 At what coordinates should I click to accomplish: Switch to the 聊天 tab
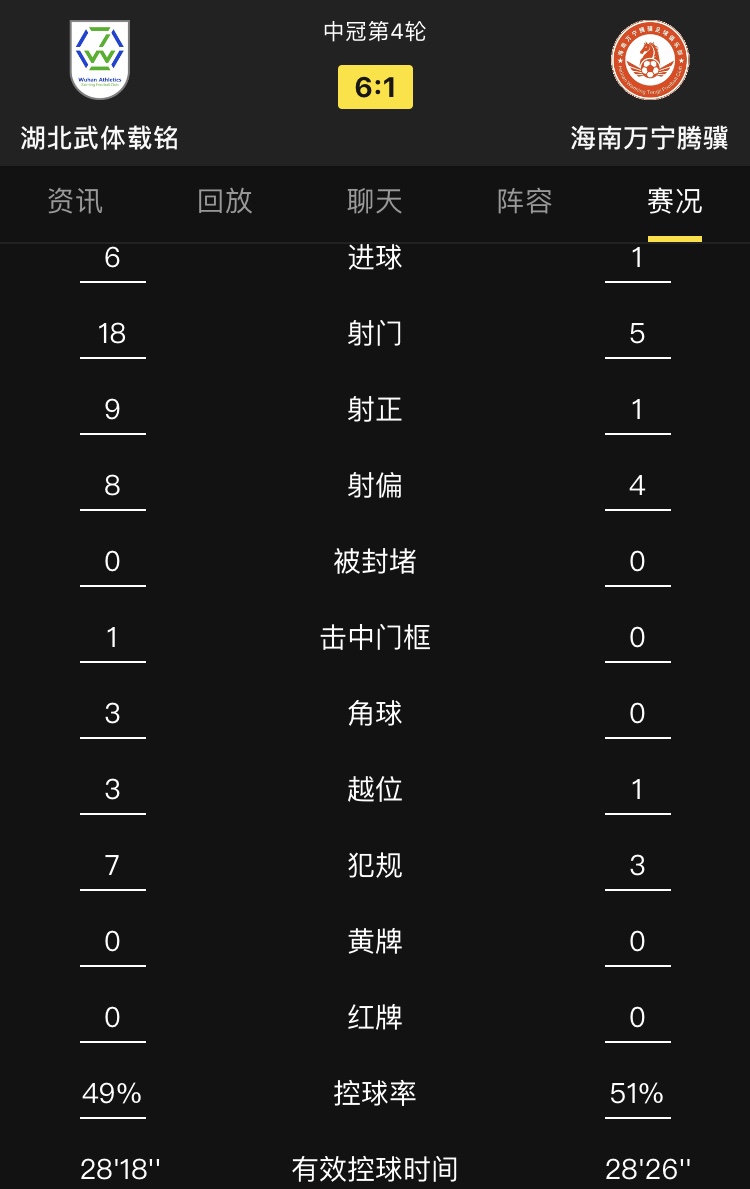pos(375,201)
